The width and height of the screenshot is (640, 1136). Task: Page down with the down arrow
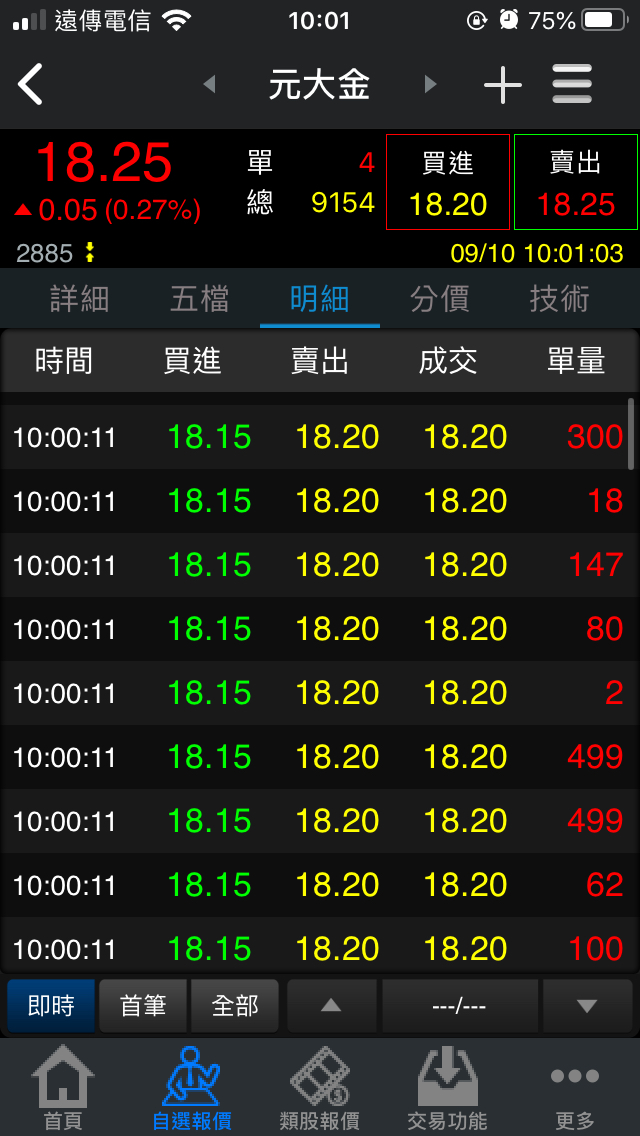click(587, 1005)
